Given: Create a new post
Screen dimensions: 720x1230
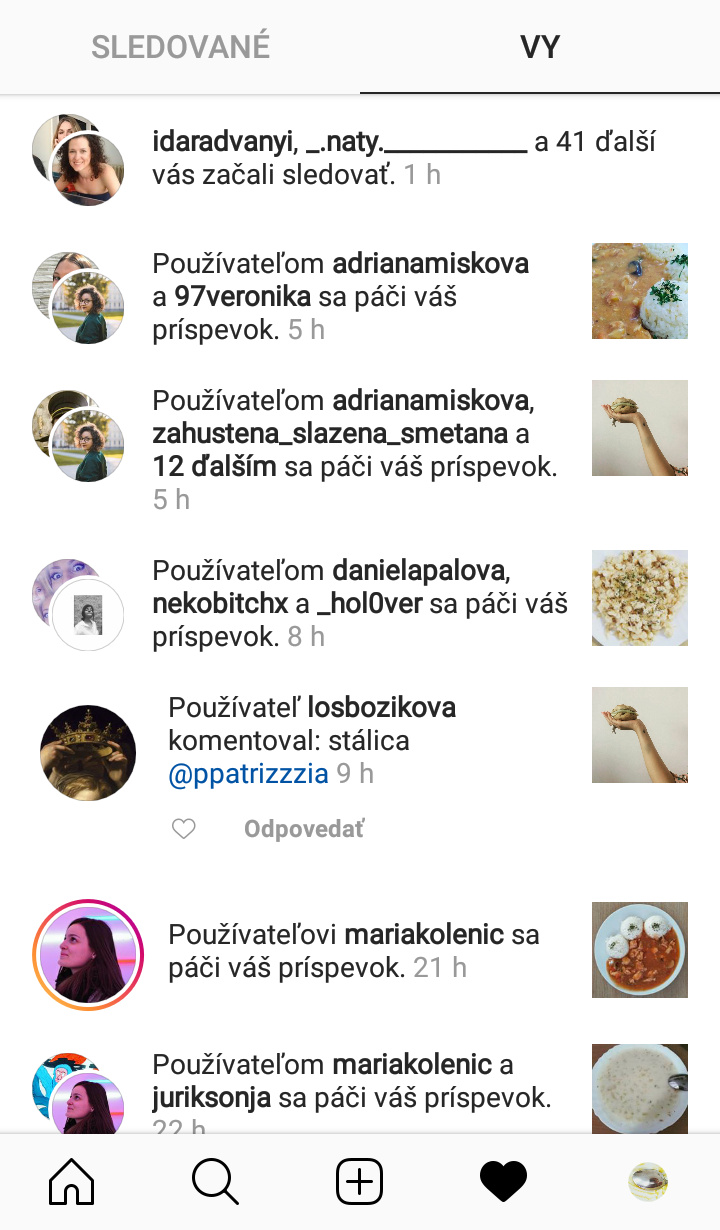Looking at the screenshot, I should [x=359, y=1182].
